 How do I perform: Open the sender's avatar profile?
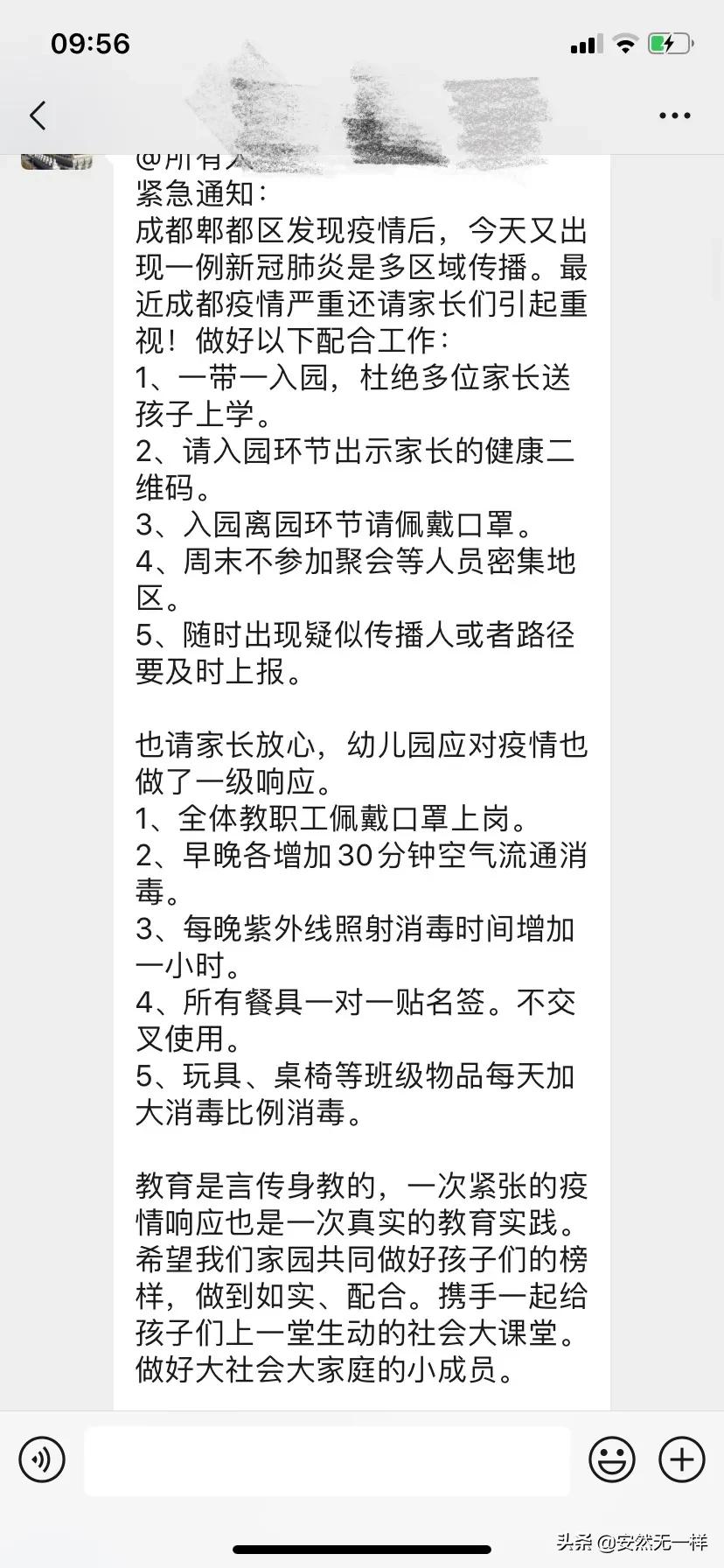pyautogui.click(x=57, y=162)
